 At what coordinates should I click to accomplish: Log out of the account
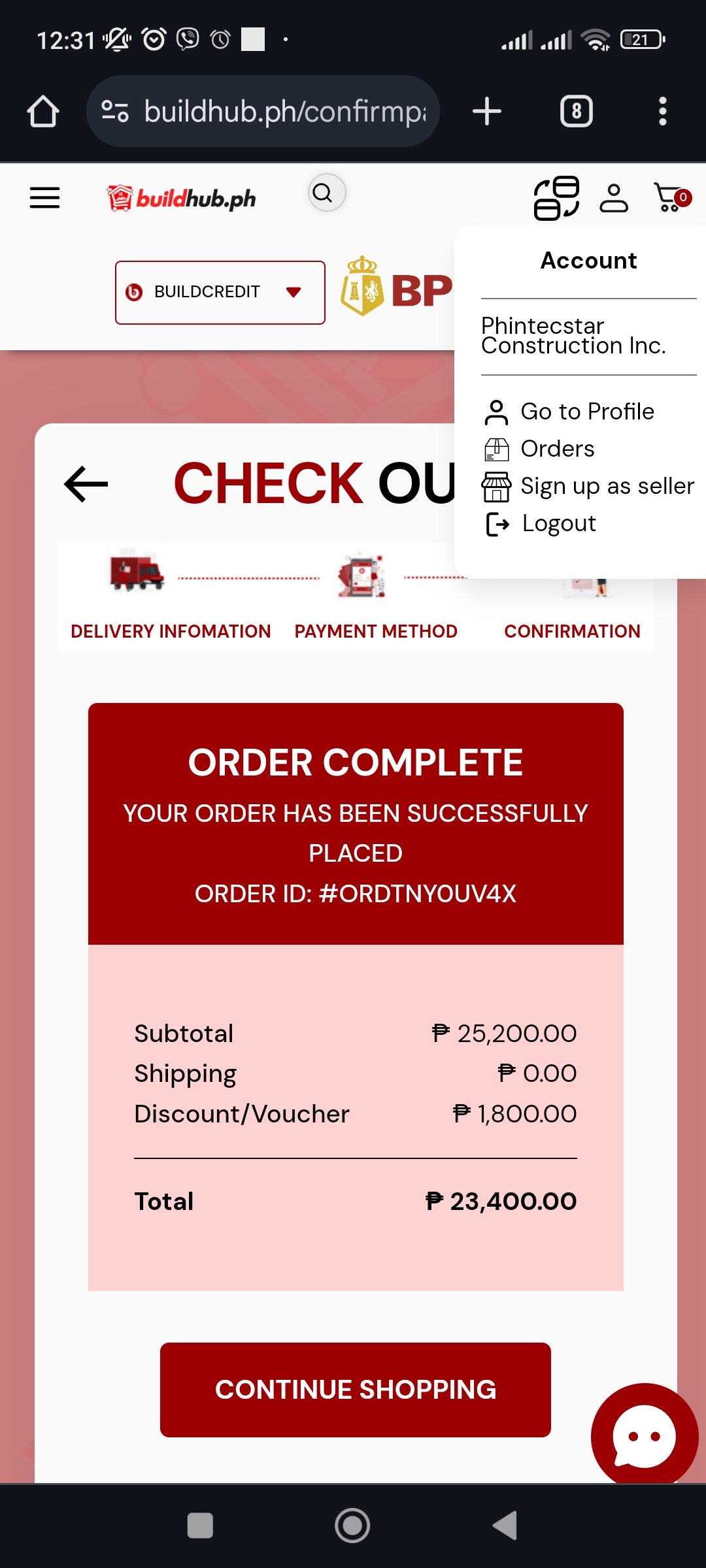(x=558, y=523)
